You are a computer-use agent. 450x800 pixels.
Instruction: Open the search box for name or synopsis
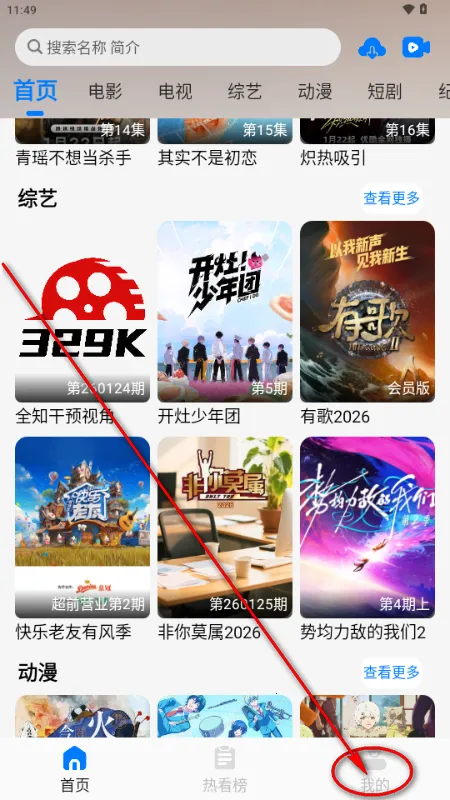178,47
